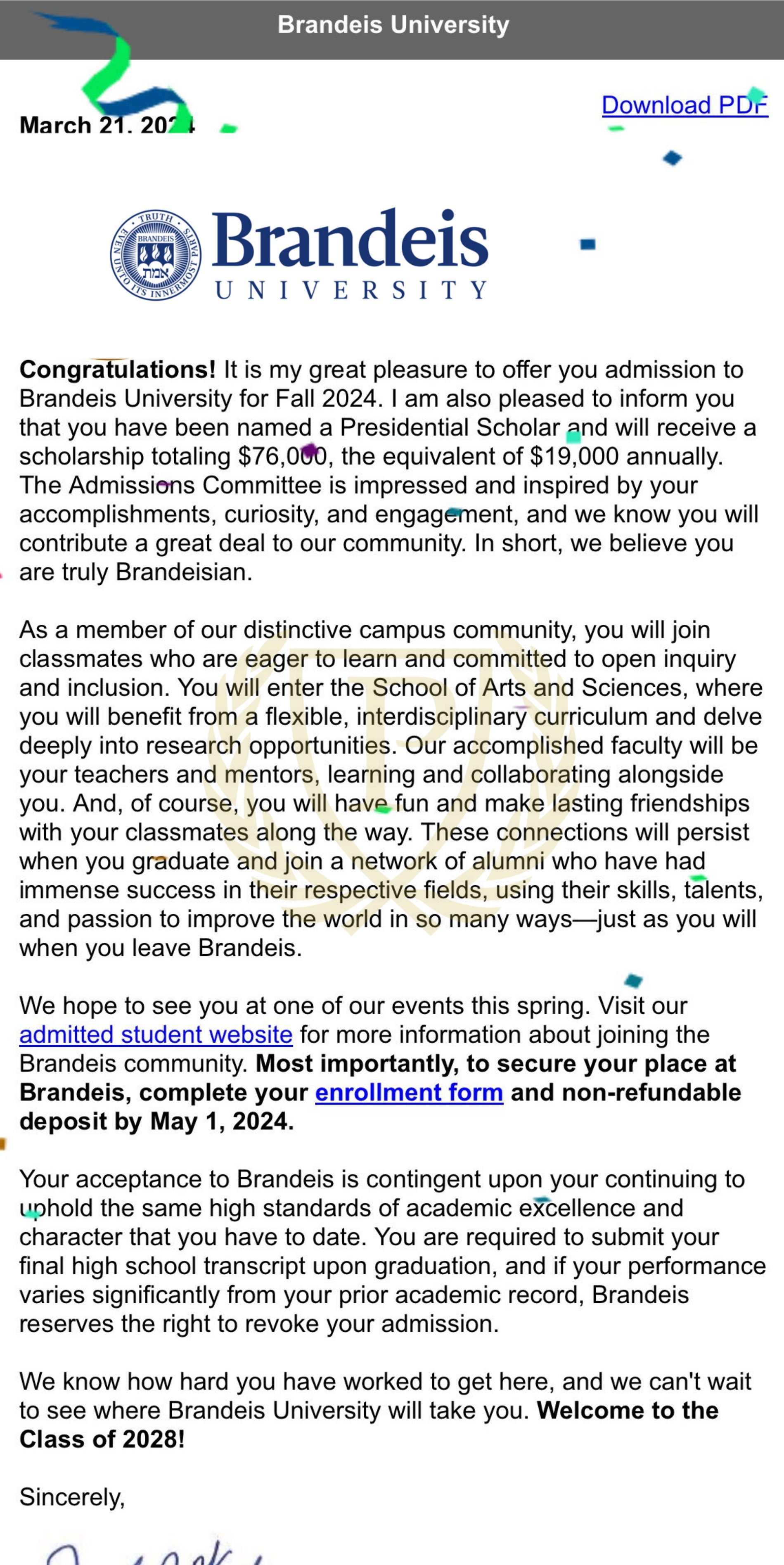Open the admitted student website link
Viewport: 784px width, 1565px height.
click(156, 1035)
